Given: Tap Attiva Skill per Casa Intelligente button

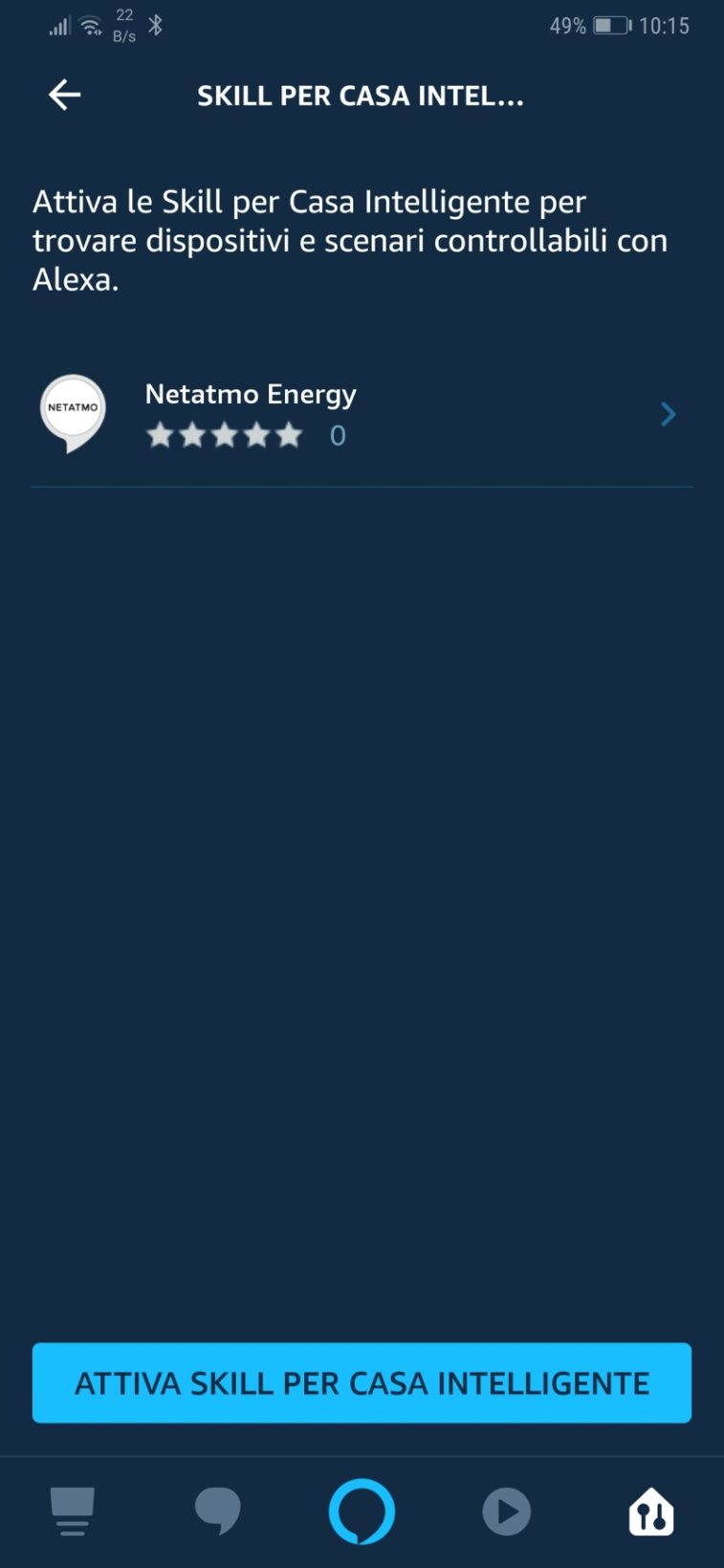Looking at the screenshot, I should (x=362, y=1383).
